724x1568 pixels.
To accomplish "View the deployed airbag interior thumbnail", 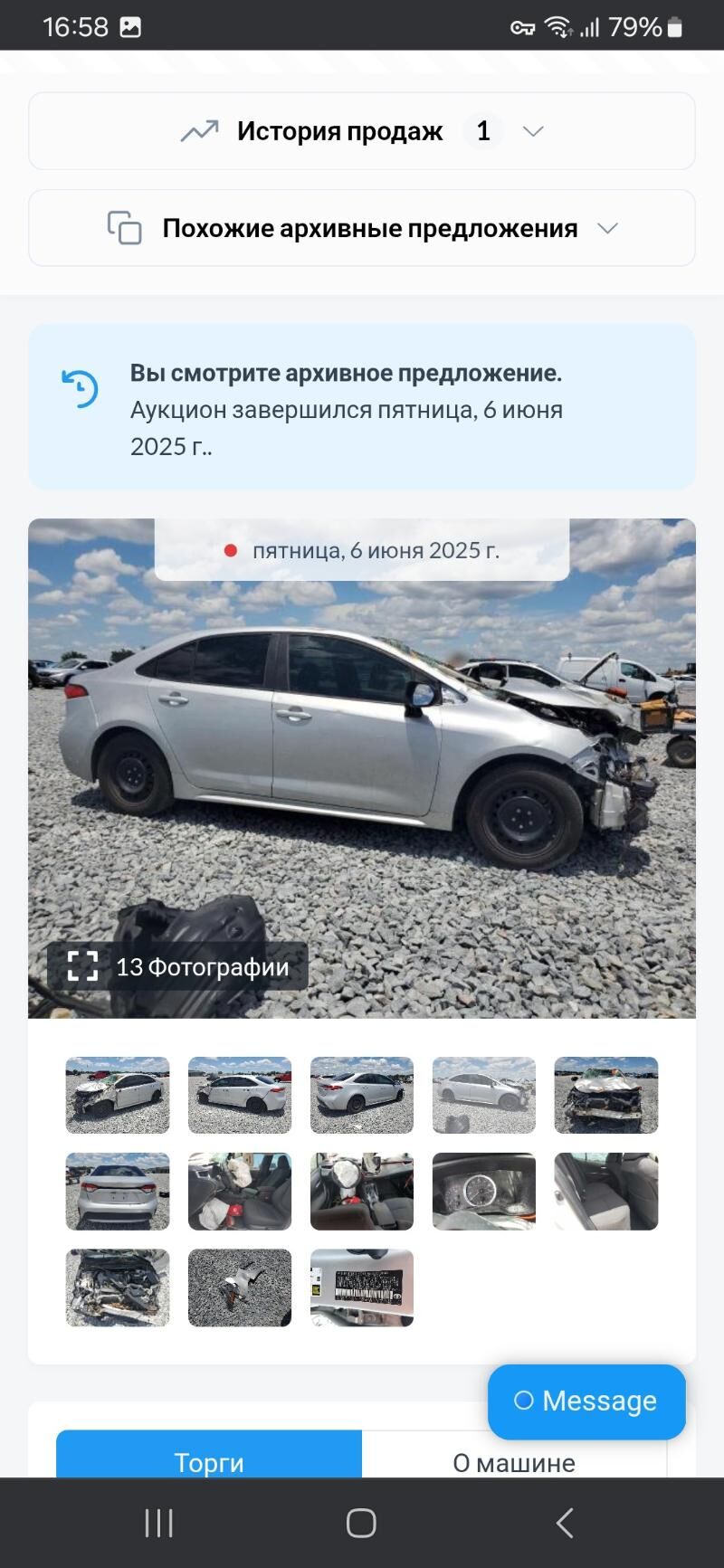I will (x=240, y=1191).
